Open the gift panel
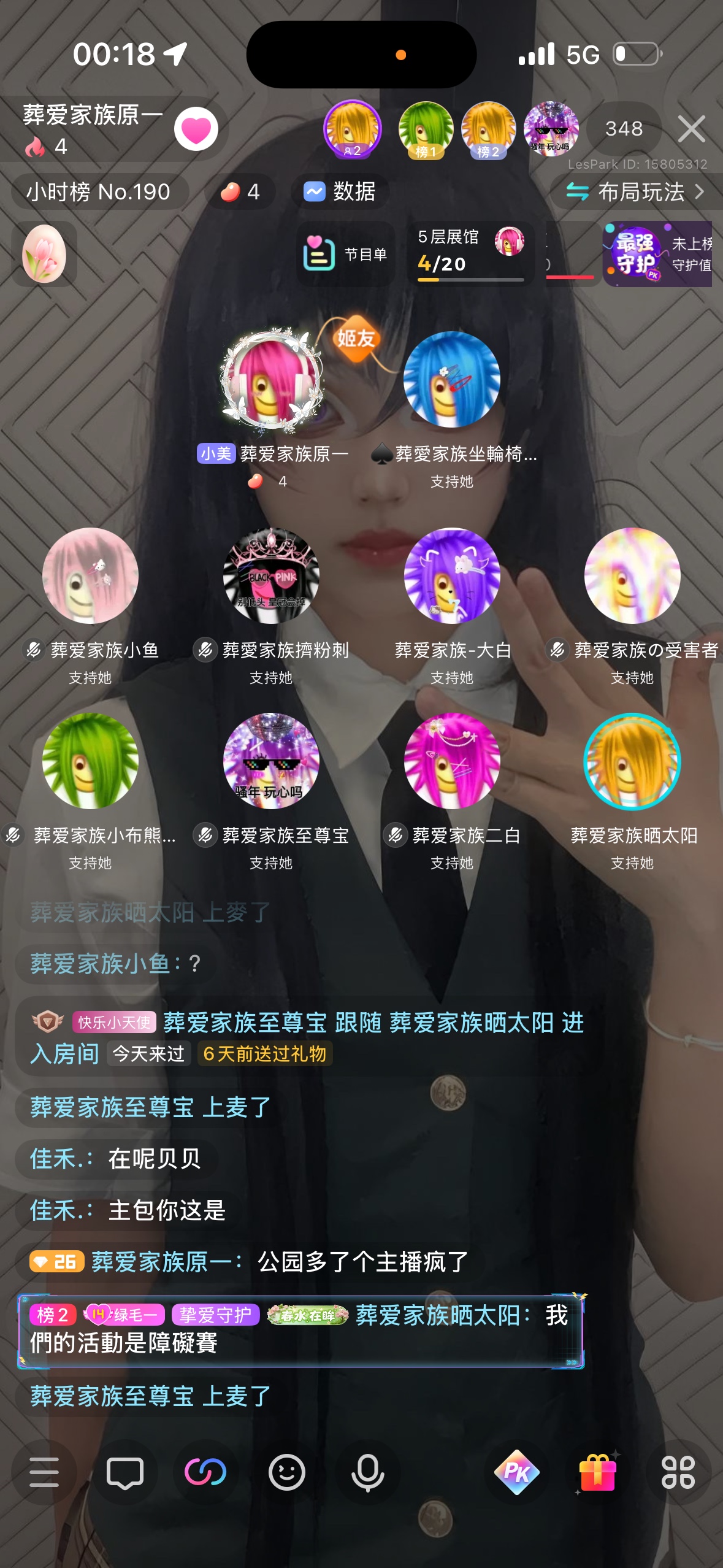Viewport: 723px width, 1568px height. 597,1472
